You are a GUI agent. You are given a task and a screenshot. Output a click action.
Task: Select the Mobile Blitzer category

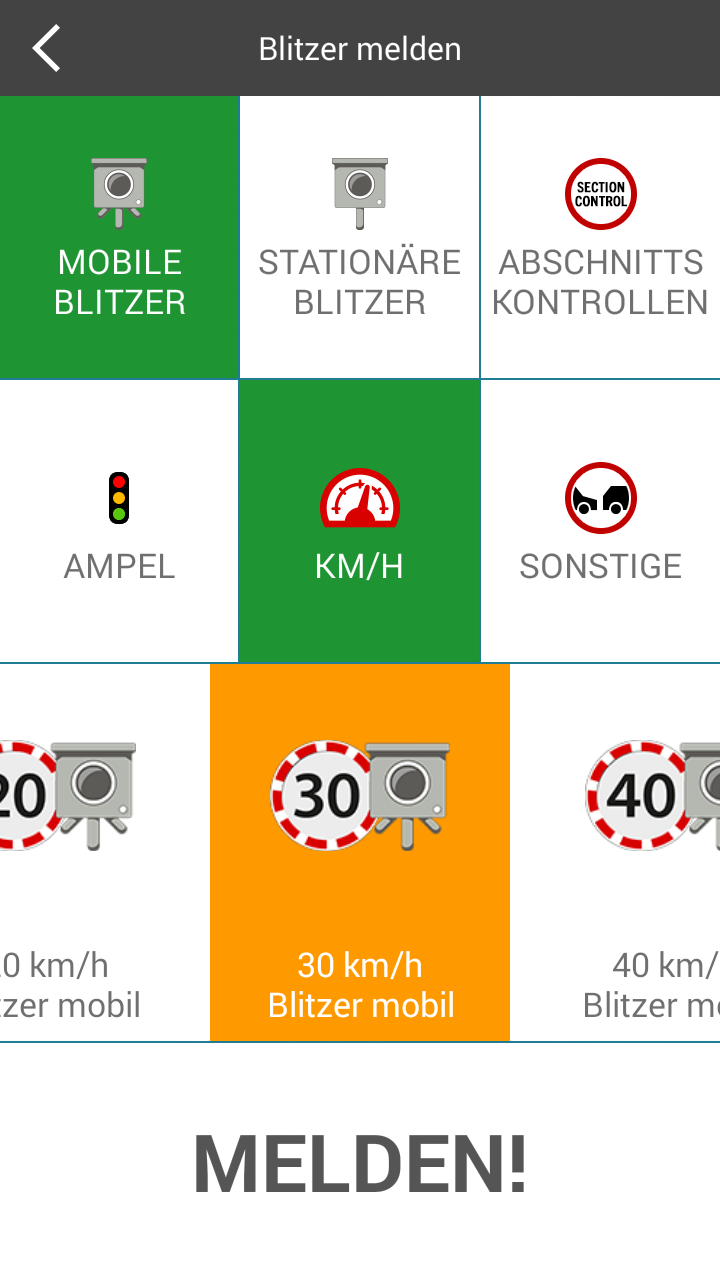[119, 238]
